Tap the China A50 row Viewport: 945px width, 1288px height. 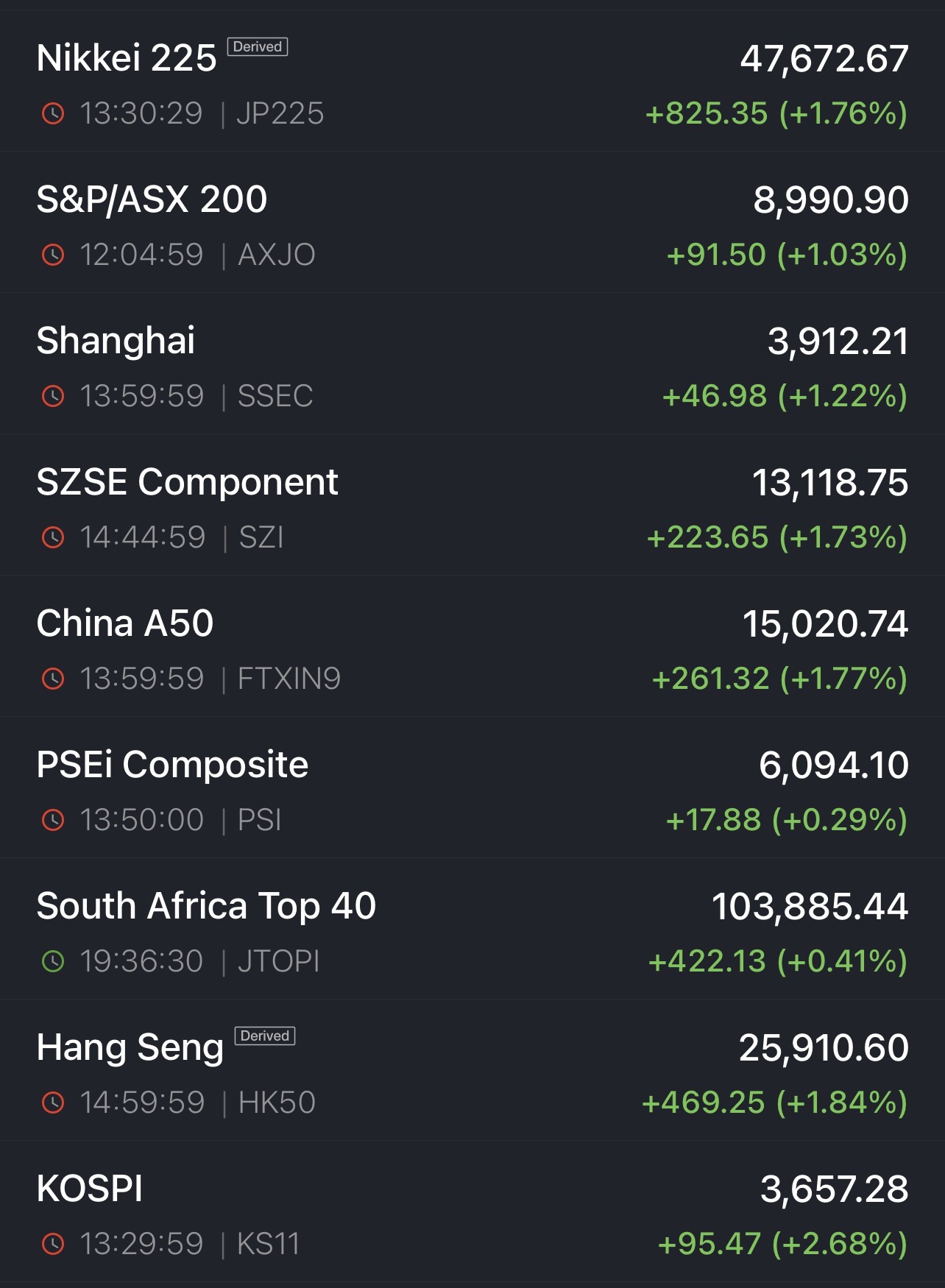(125, 624)
